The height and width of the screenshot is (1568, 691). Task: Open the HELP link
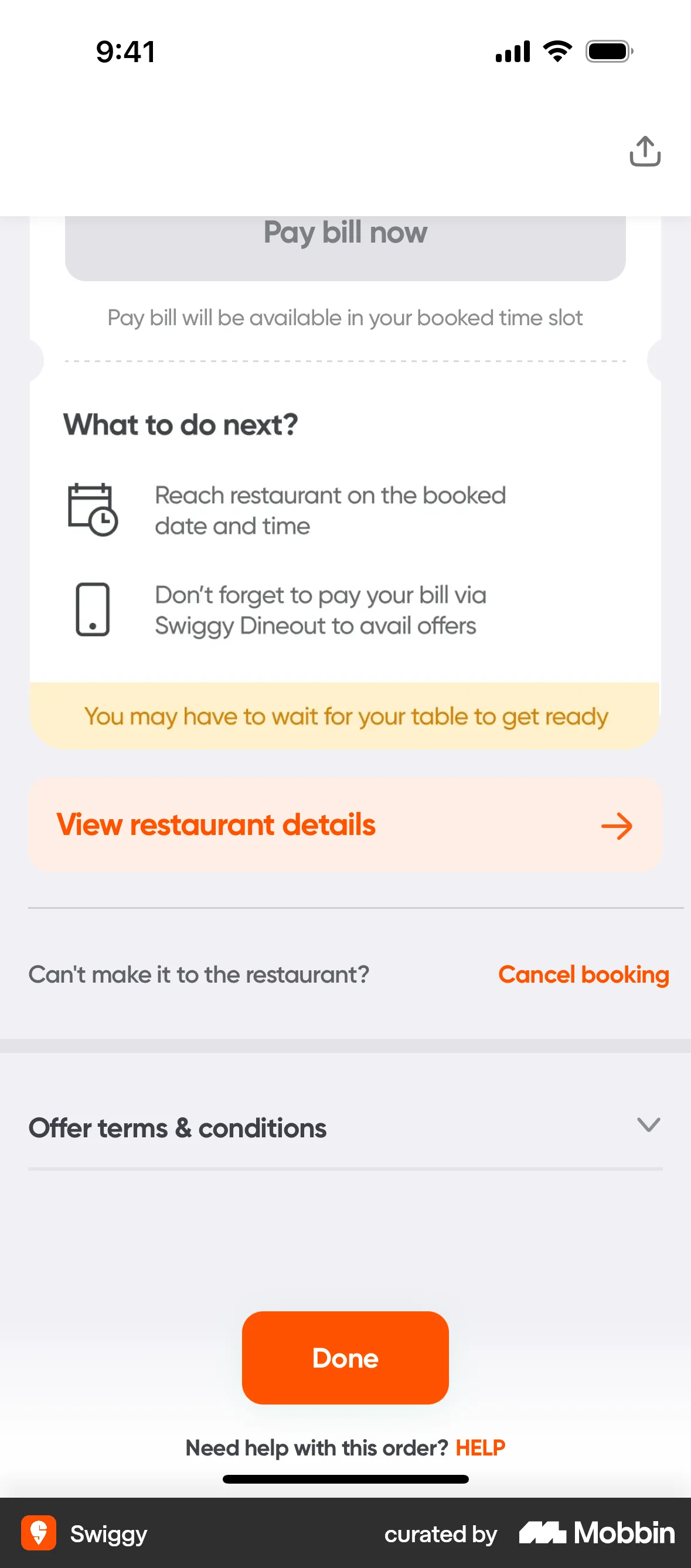coord(480,1448)
